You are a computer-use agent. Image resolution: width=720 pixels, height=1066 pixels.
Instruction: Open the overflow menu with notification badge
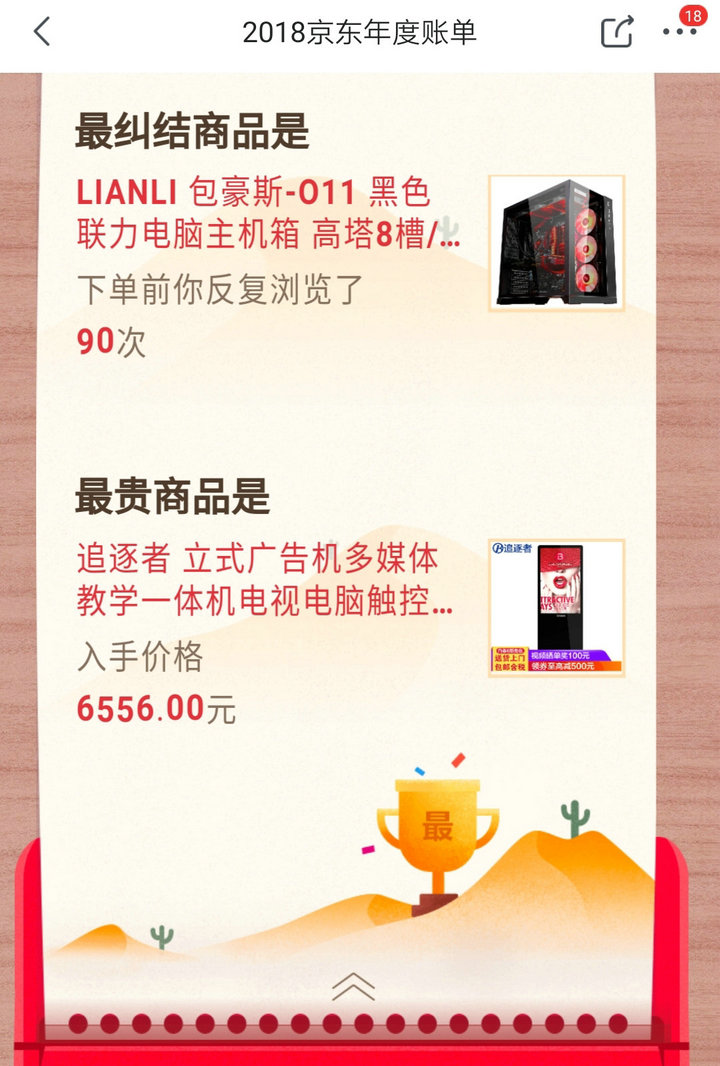point(680,32)
